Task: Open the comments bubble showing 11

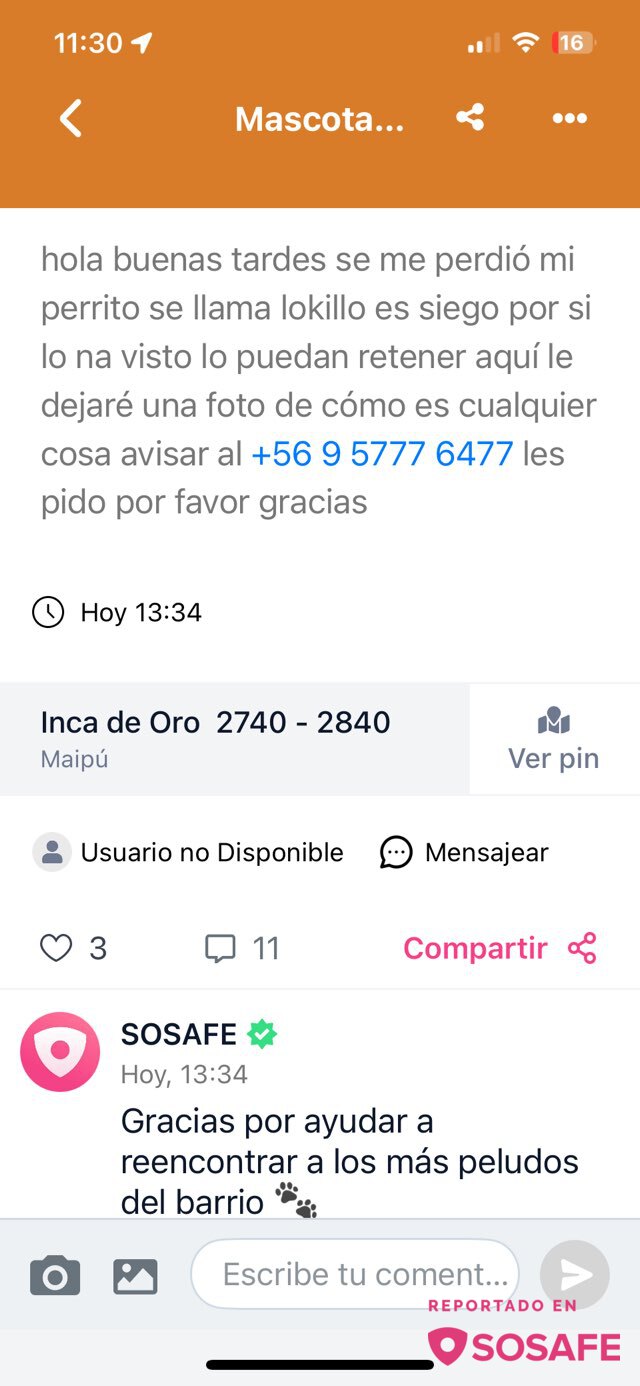Action: point(220,948)
